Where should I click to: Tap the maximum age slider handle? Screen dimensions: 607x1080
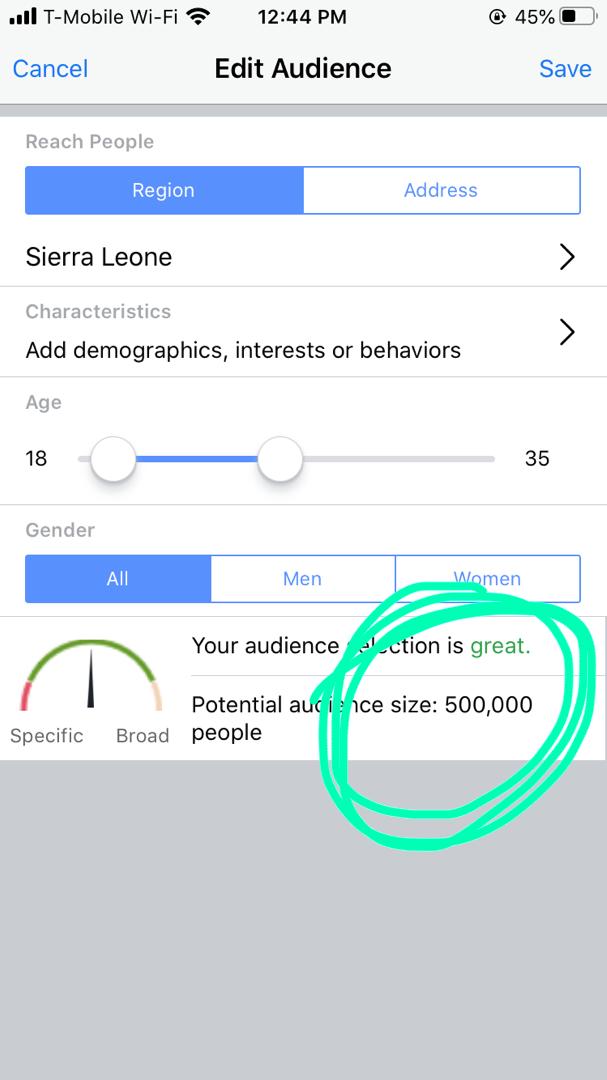pos(280,459)
